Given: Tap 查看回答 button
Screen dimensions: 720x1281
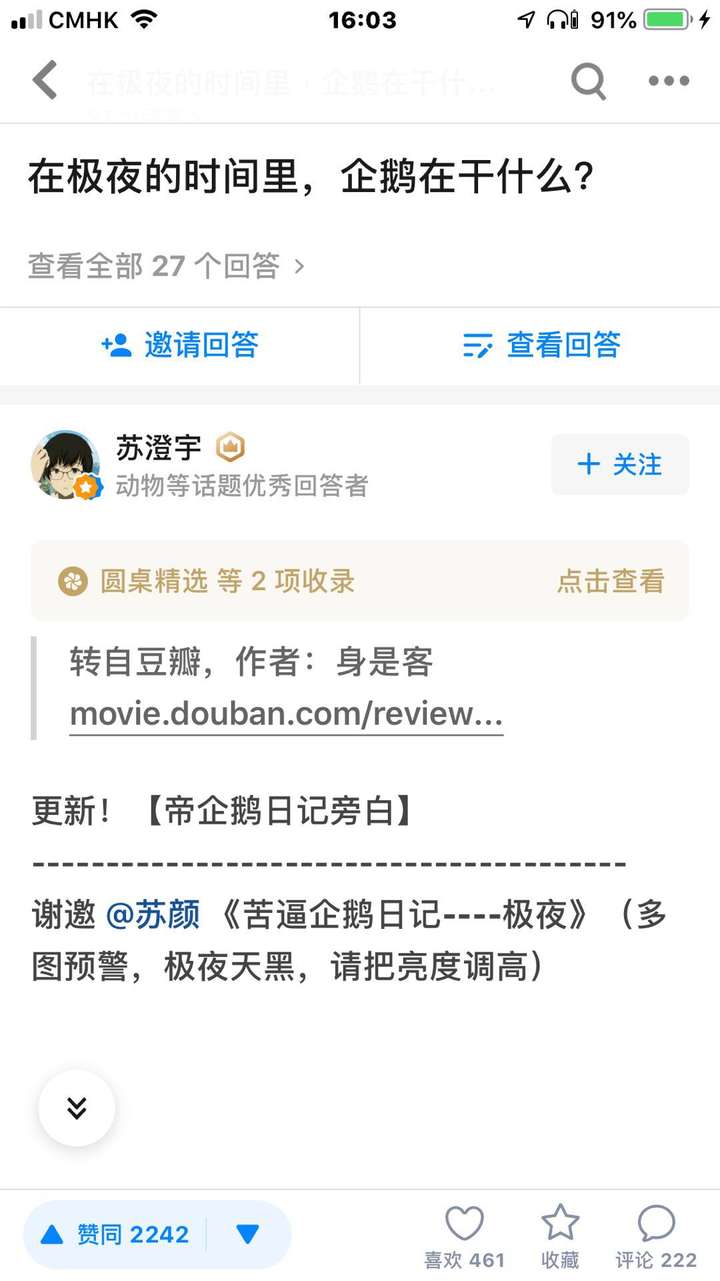Looking at the screenshot, I should point(541,346).
